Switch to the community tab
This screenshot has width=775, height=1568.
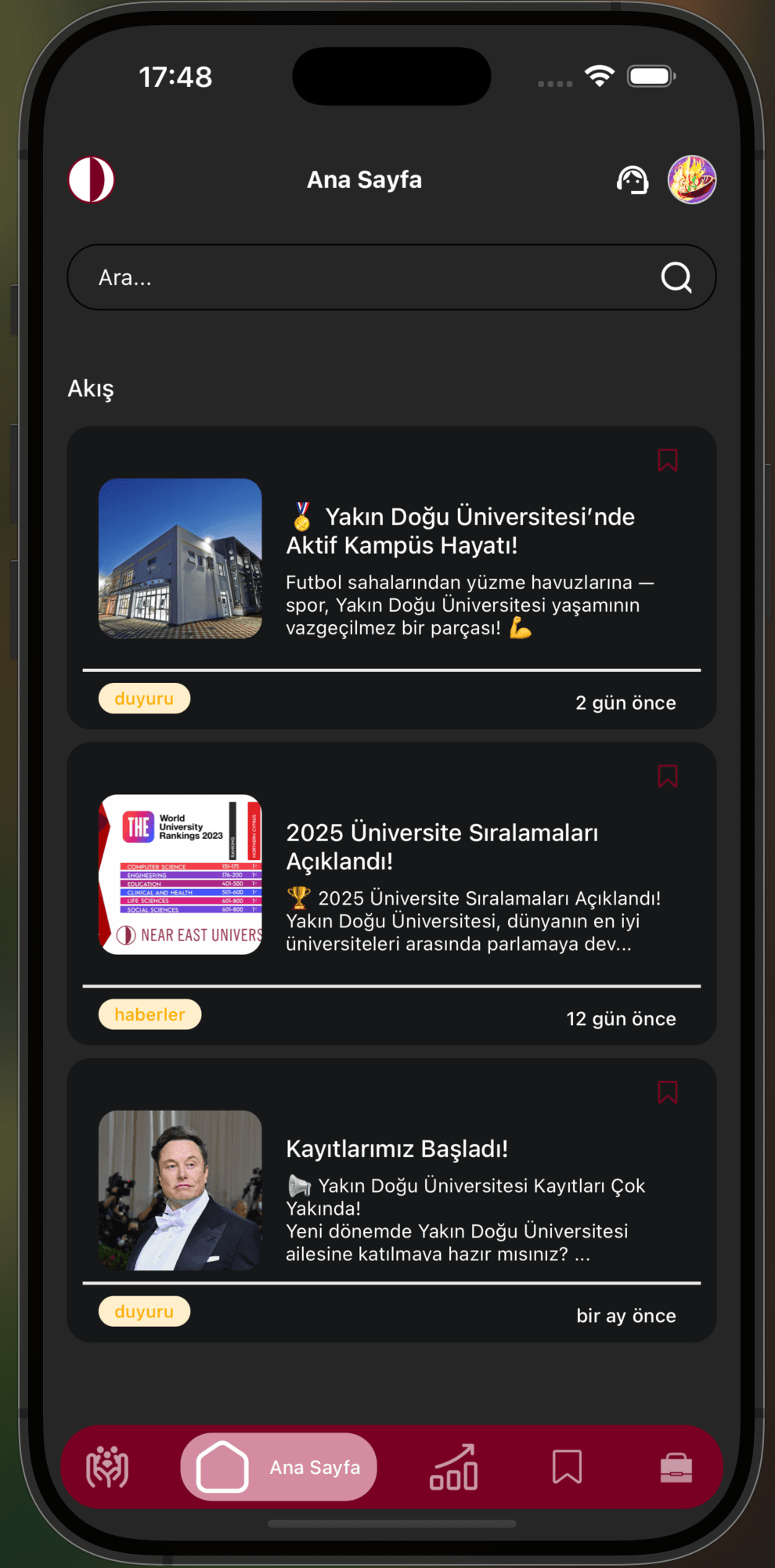tap(107, 1467)
